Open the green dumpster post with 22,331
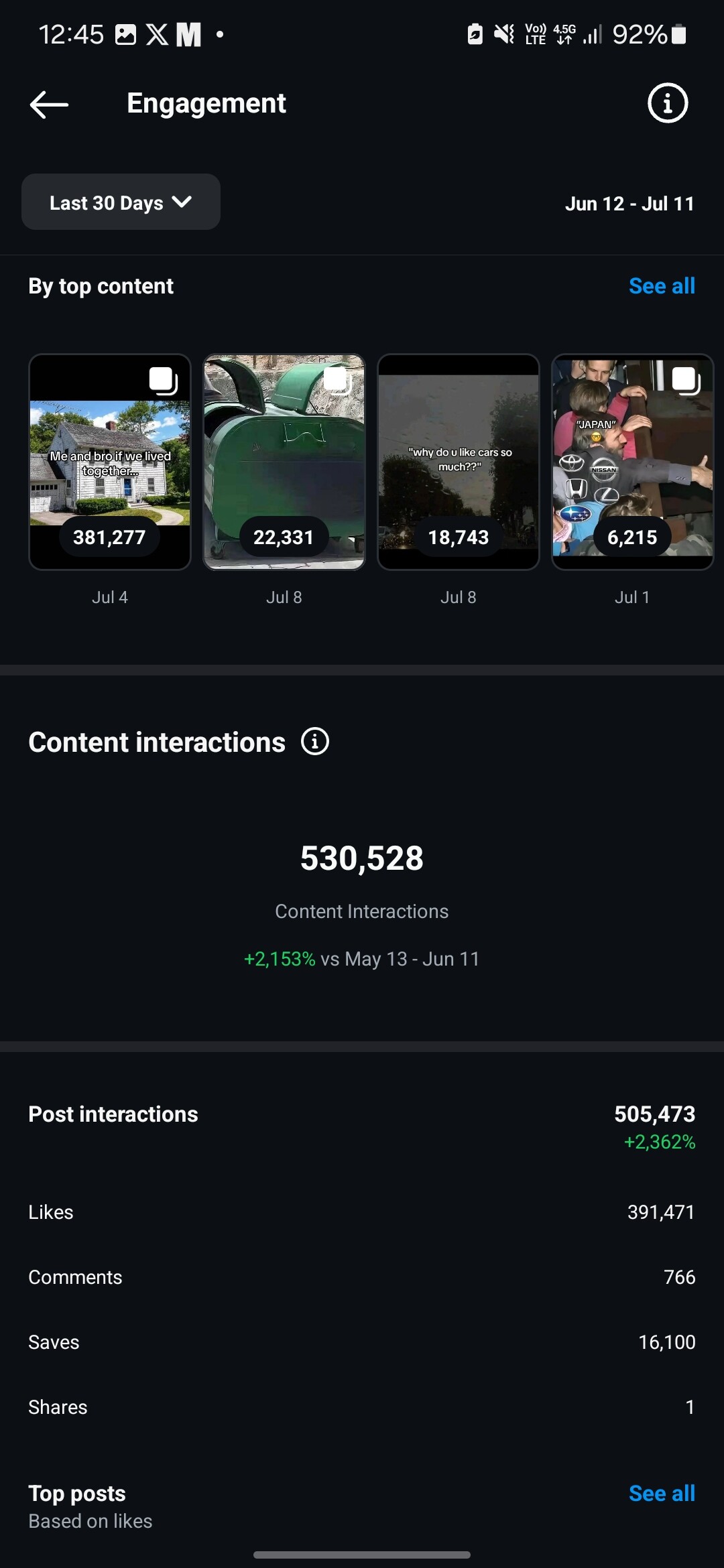This screenshot has height=1568, width=724. (284, 462)
